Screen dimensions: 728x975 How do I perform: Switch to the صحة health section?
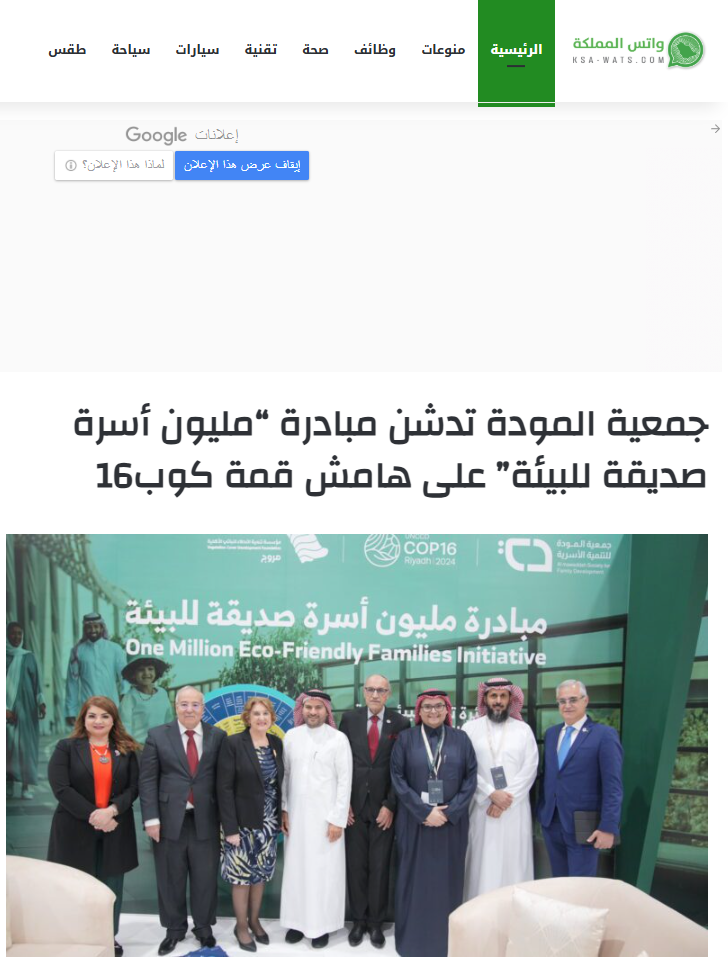pos(316,50)
